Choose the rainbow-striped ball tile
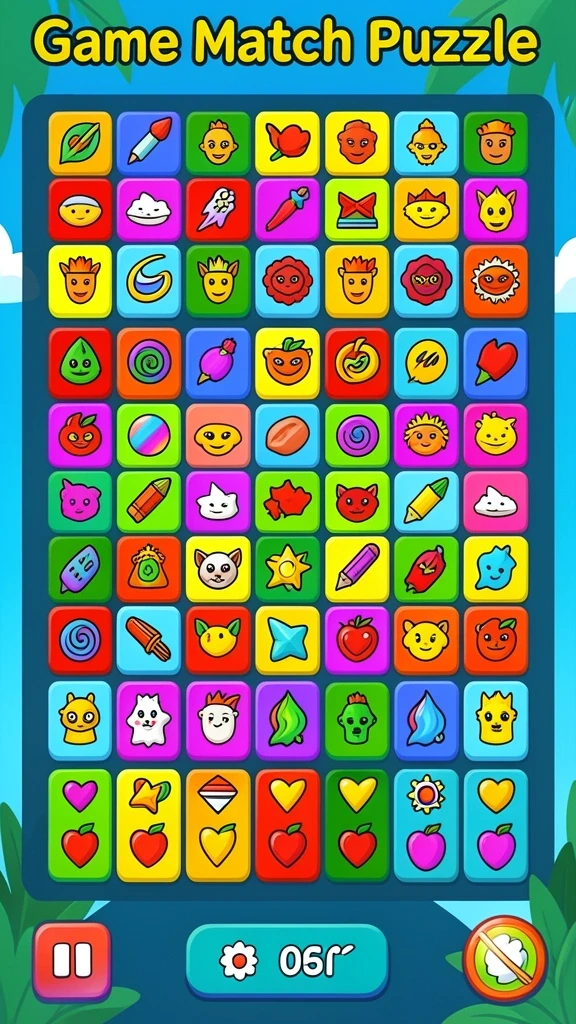The height and width of the screenshot is (1024, 576). tap(149, 436)
